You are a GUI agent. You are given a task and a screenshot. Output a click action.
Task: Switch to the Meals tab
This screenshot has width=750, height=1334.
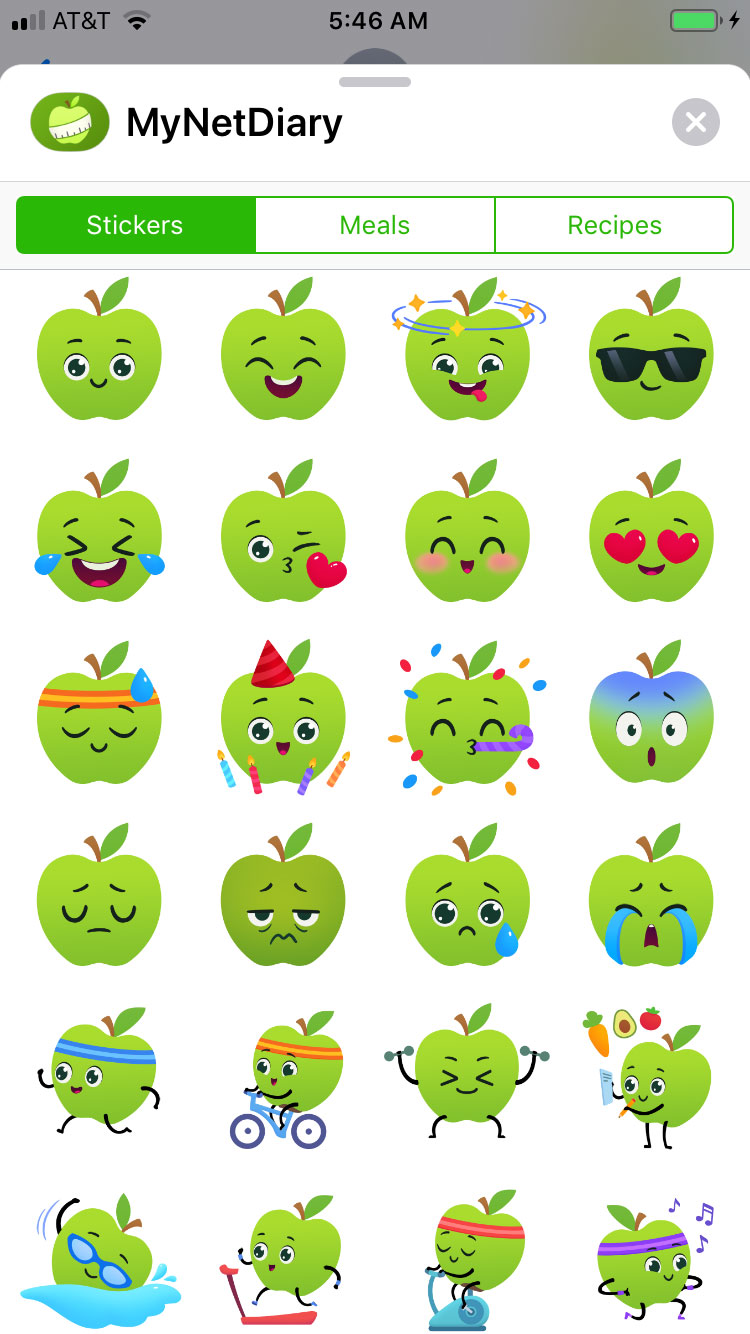tap(375, 225)
